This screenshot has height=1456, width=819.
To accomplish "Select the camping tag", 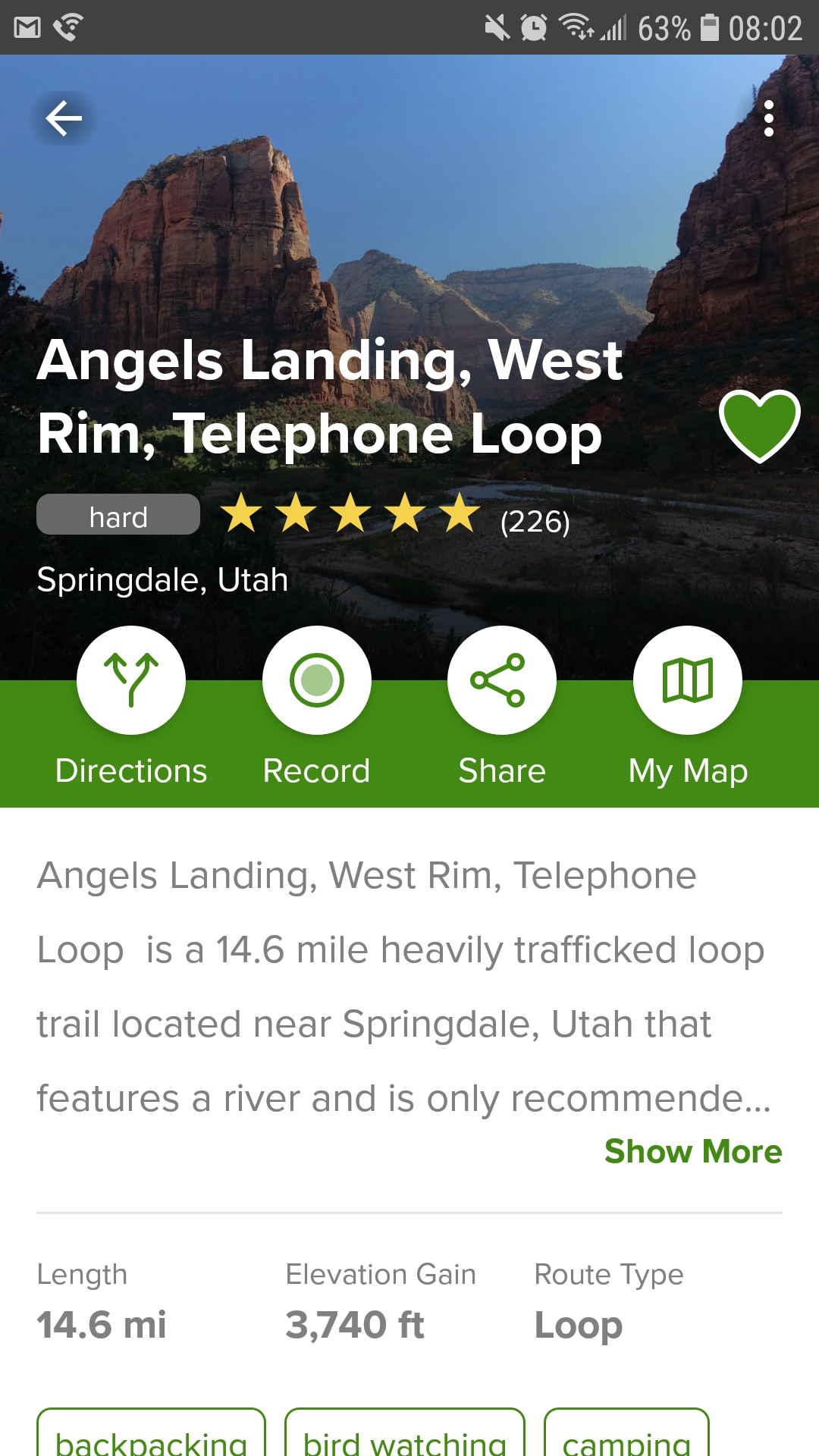I will pyautogui.click(x=626, y=1437).
